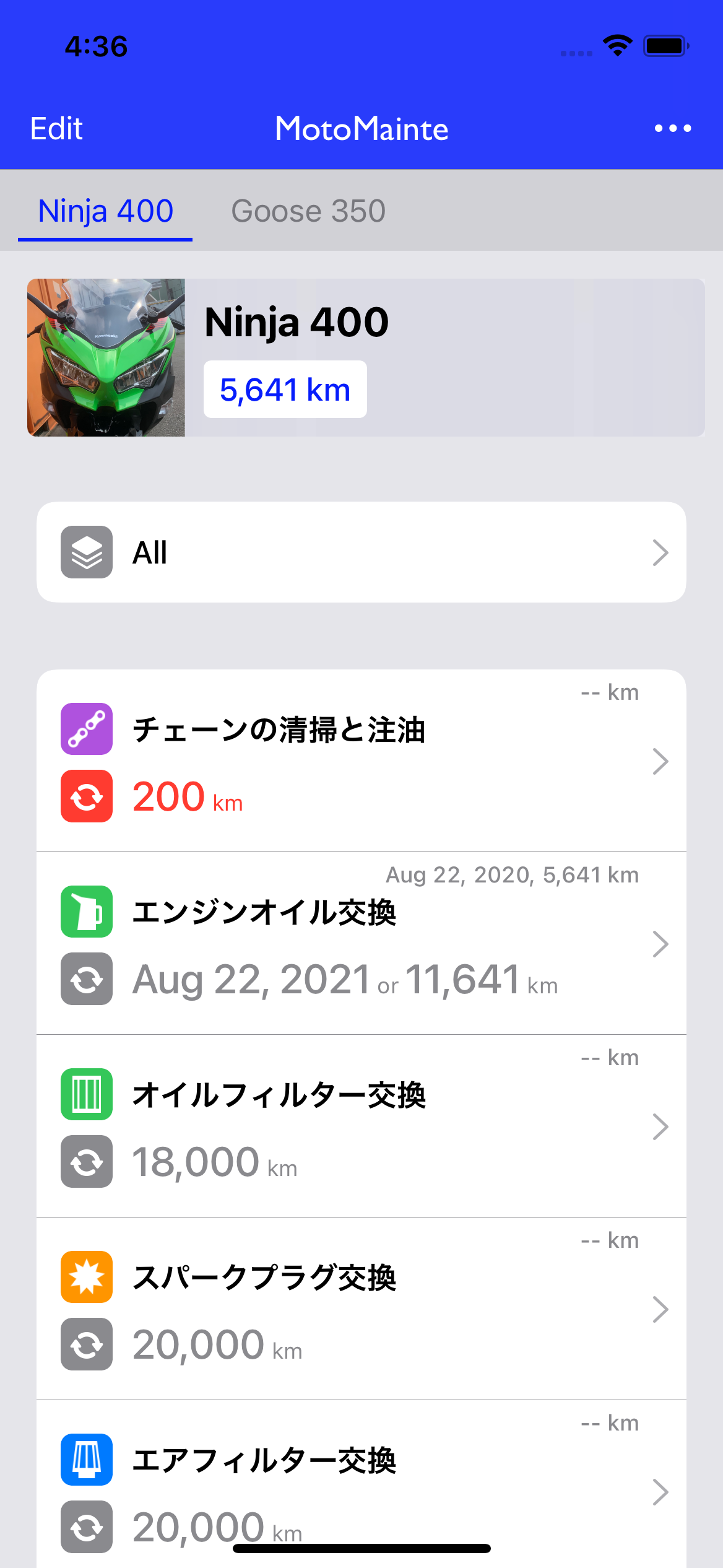
Task: Open エアフィルター交換 maintenance item
Action: coord(361,1484)
